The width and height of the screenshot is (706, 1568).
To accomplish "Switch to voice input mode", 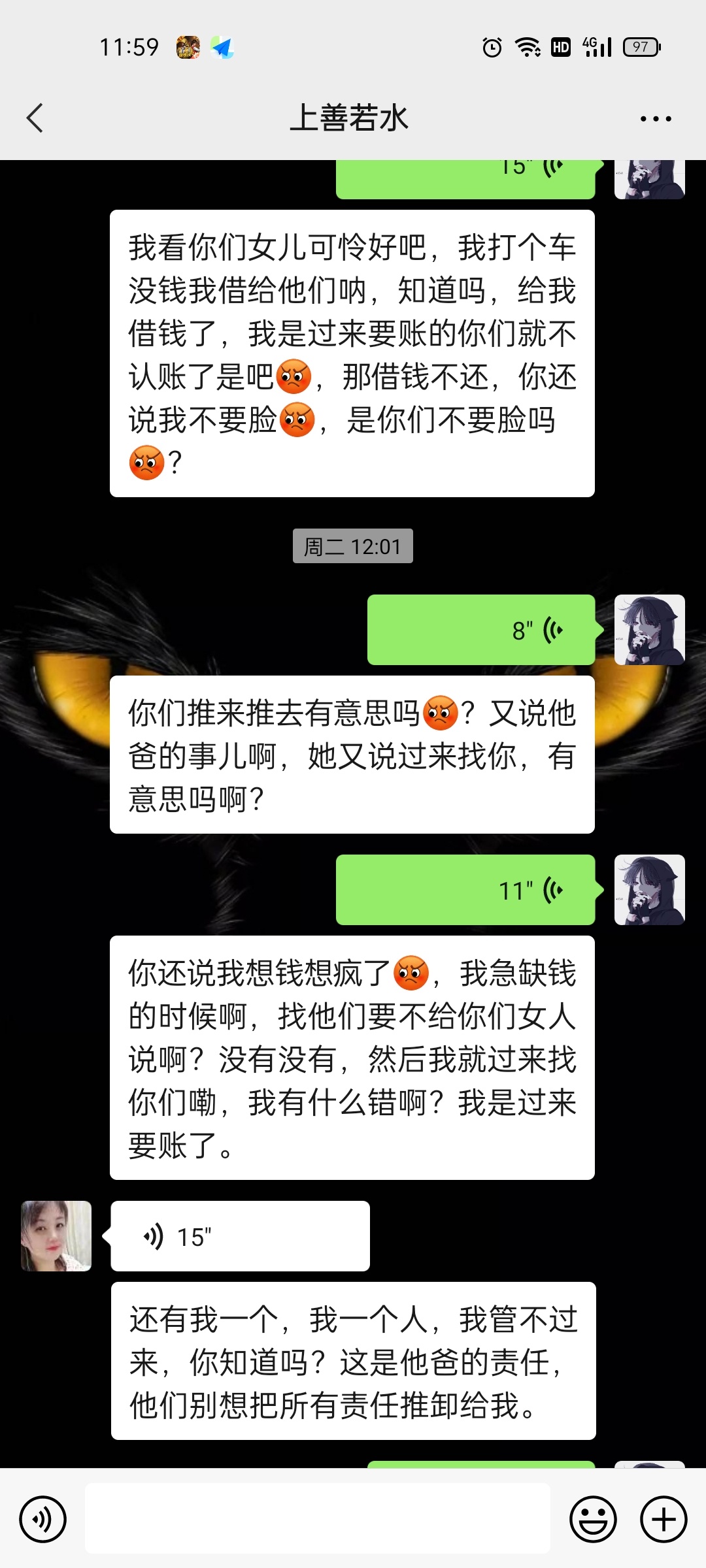I will [x=43, y=1519].
